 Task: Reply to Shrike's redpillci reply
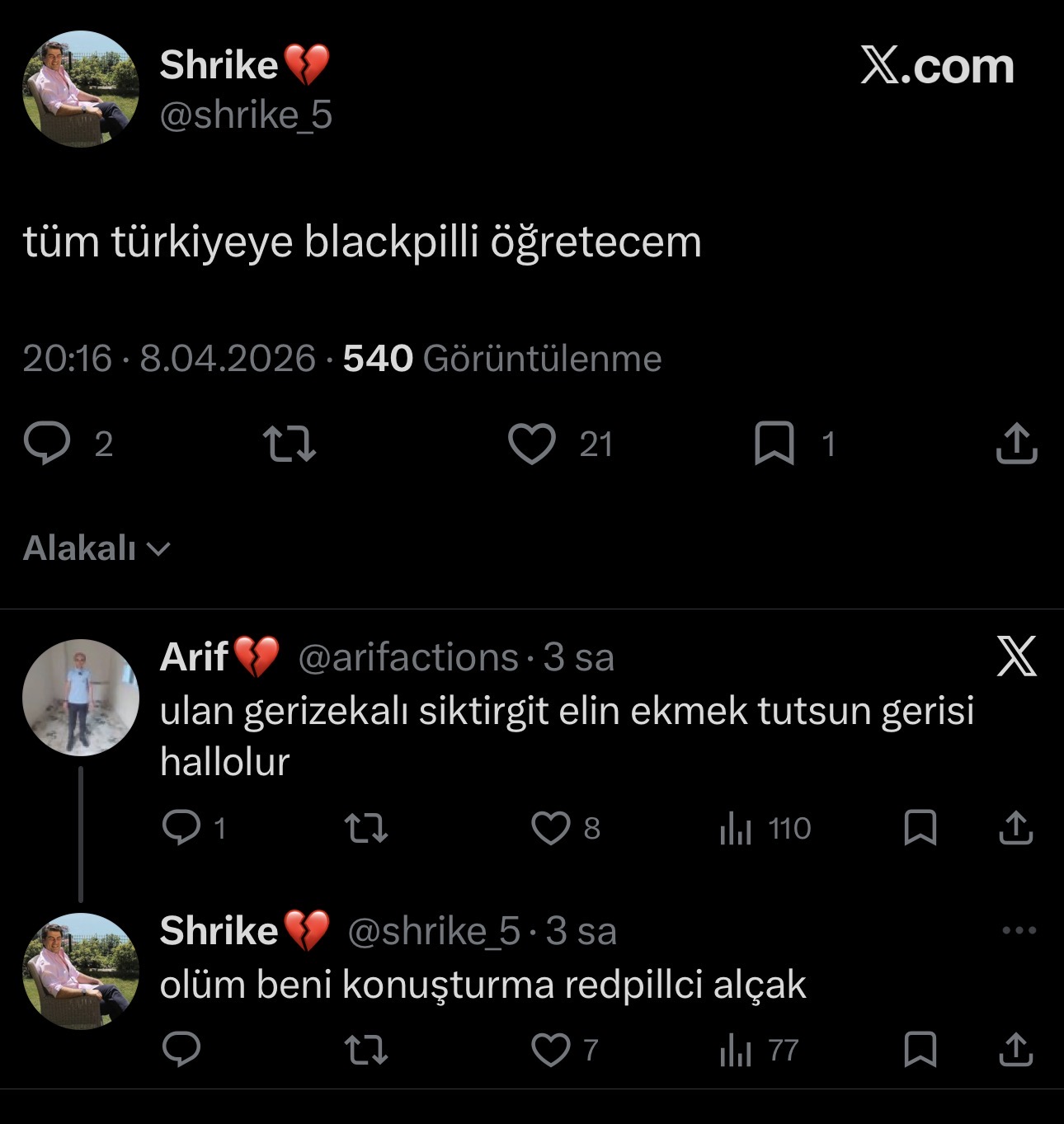tap(181, 1050)
